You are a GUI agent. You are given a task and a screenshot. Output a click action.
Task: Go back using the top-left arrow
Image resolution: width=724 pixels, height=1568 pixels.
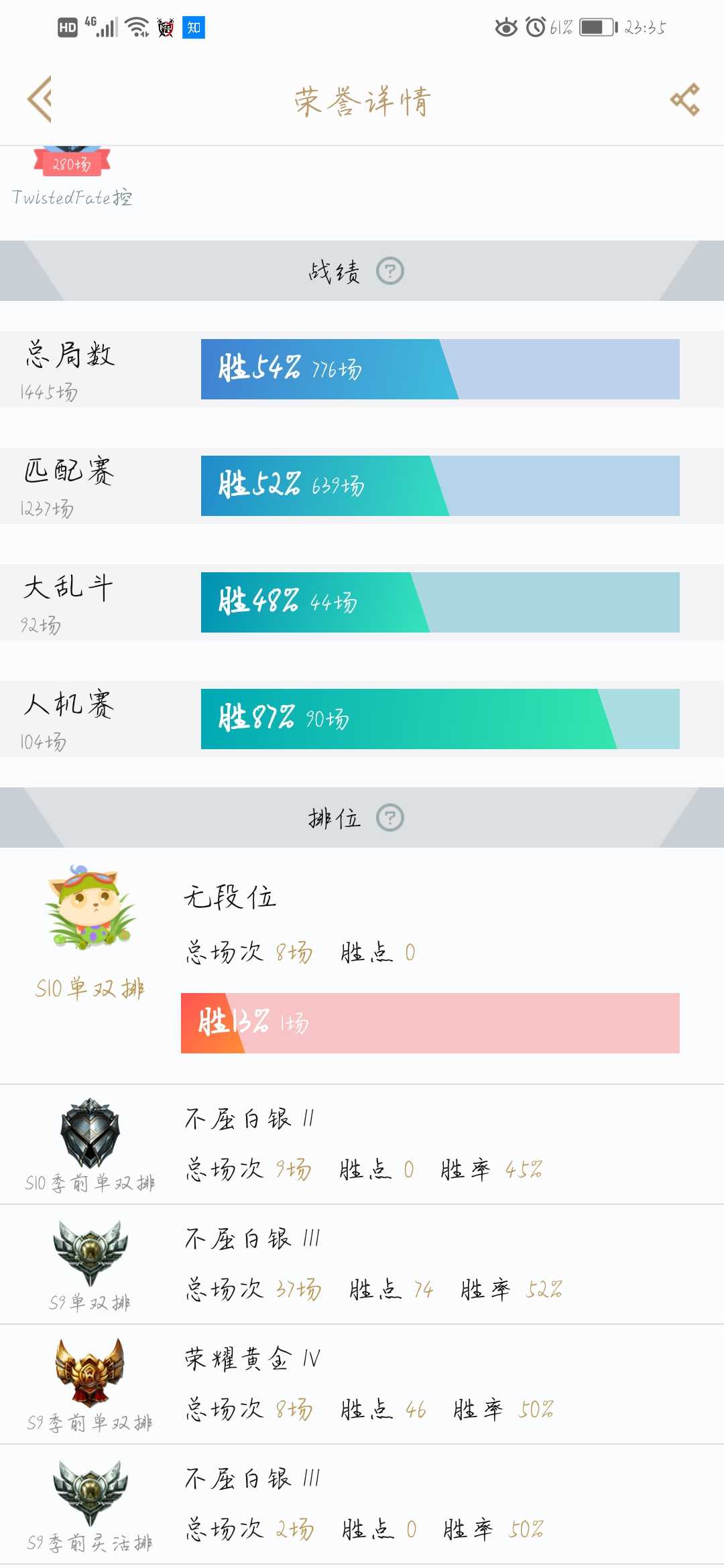click(x=40, y=100)
